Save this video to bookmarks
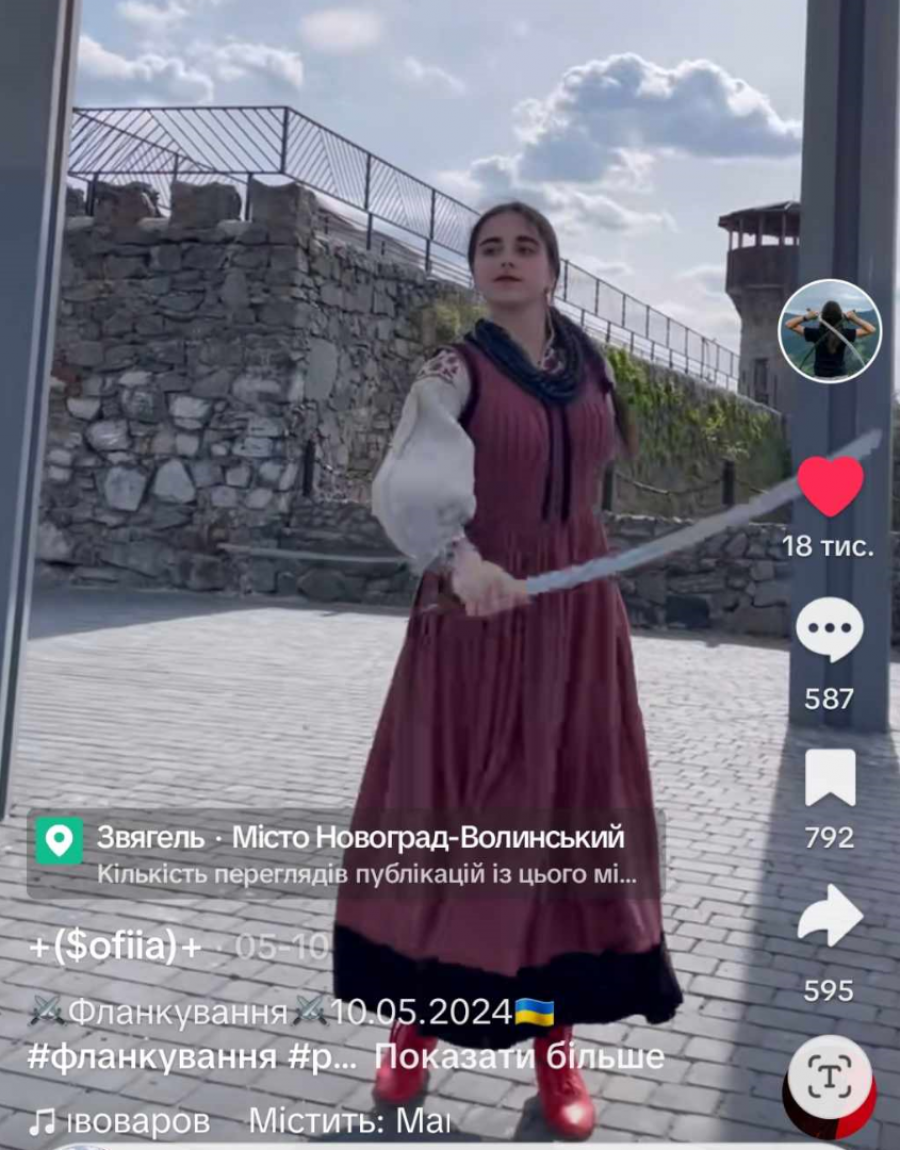 [830, 778]
